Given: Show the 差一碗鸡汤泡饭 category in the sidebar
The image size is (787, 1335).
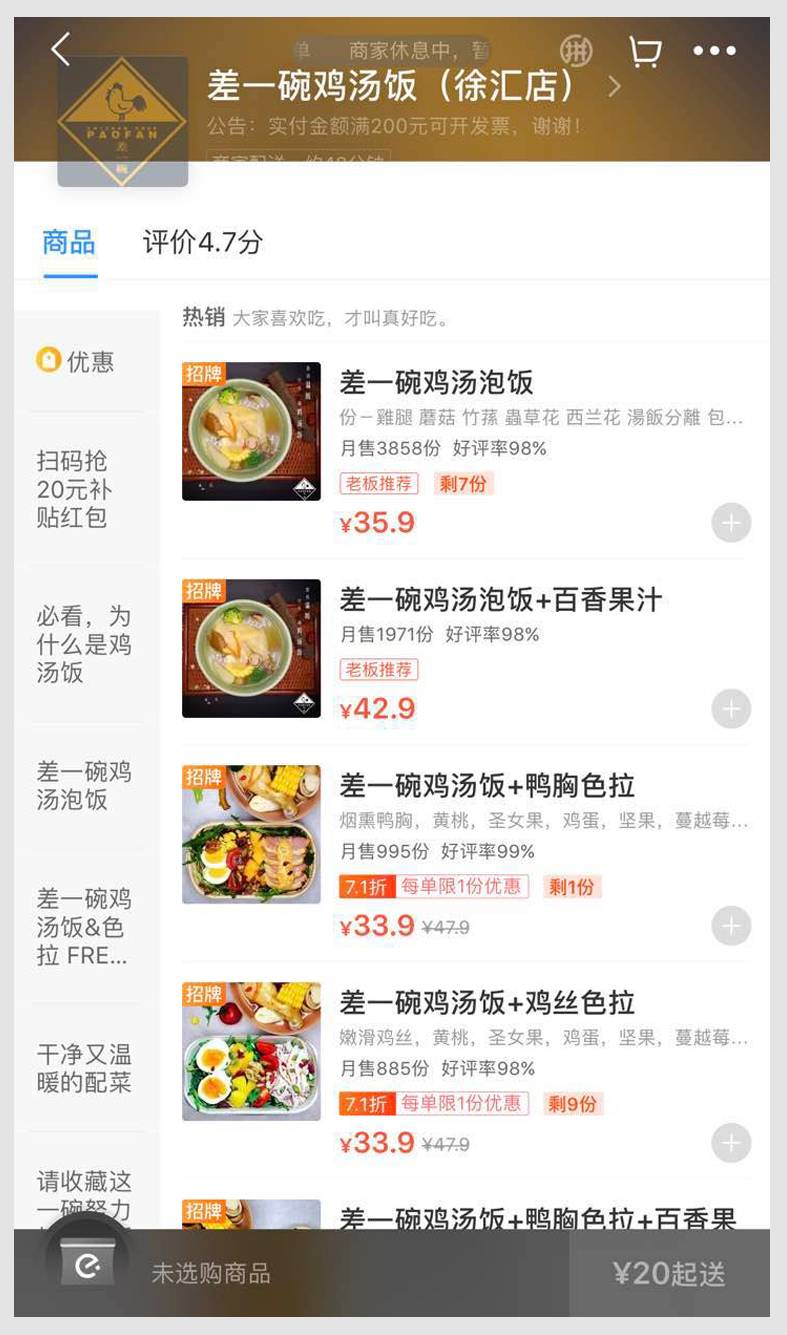Looking at the screenshot, I should point(84,785).
